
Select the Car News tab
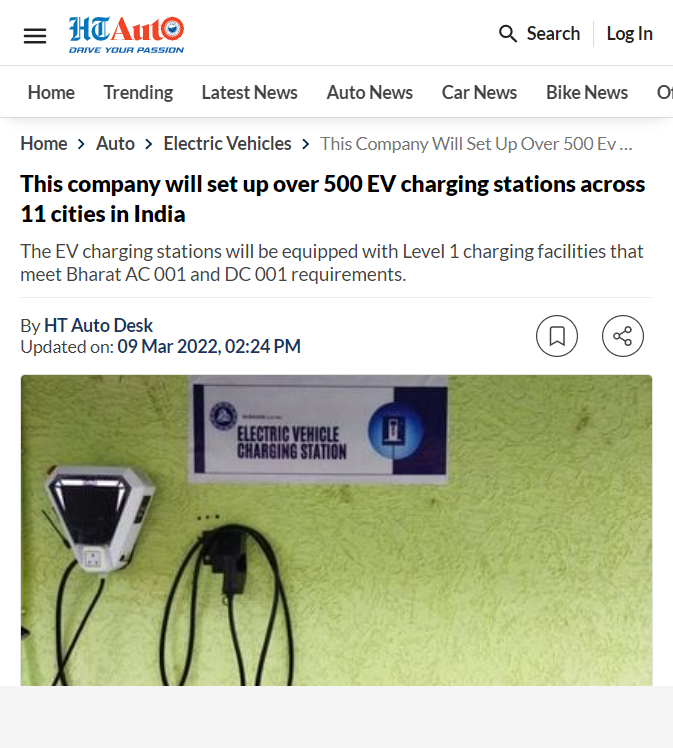(479, 92)
